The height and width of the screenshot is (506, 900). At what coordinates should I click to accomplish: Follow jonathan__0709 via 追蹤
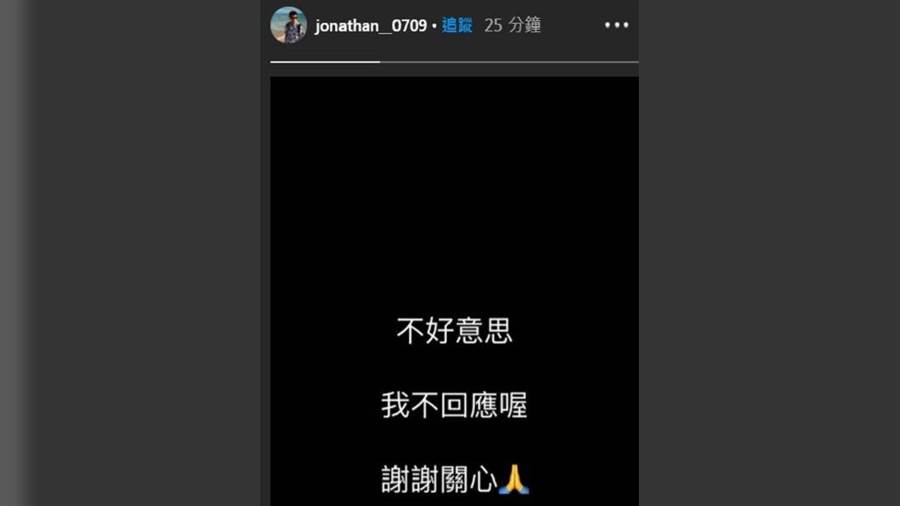(457, 26)
